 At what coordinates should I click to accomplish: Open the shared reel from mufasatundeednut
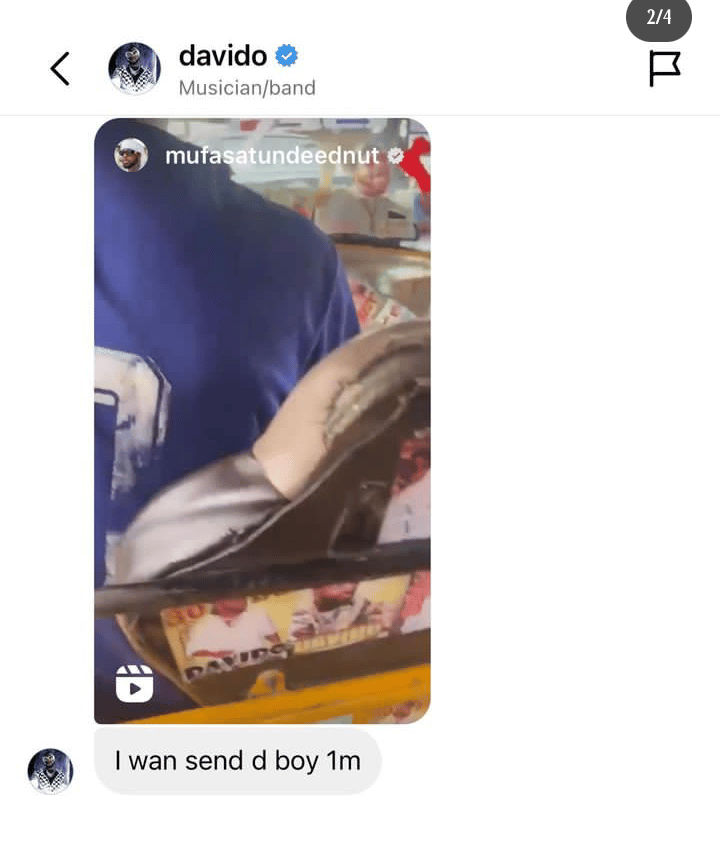click(x=262, y=420)
